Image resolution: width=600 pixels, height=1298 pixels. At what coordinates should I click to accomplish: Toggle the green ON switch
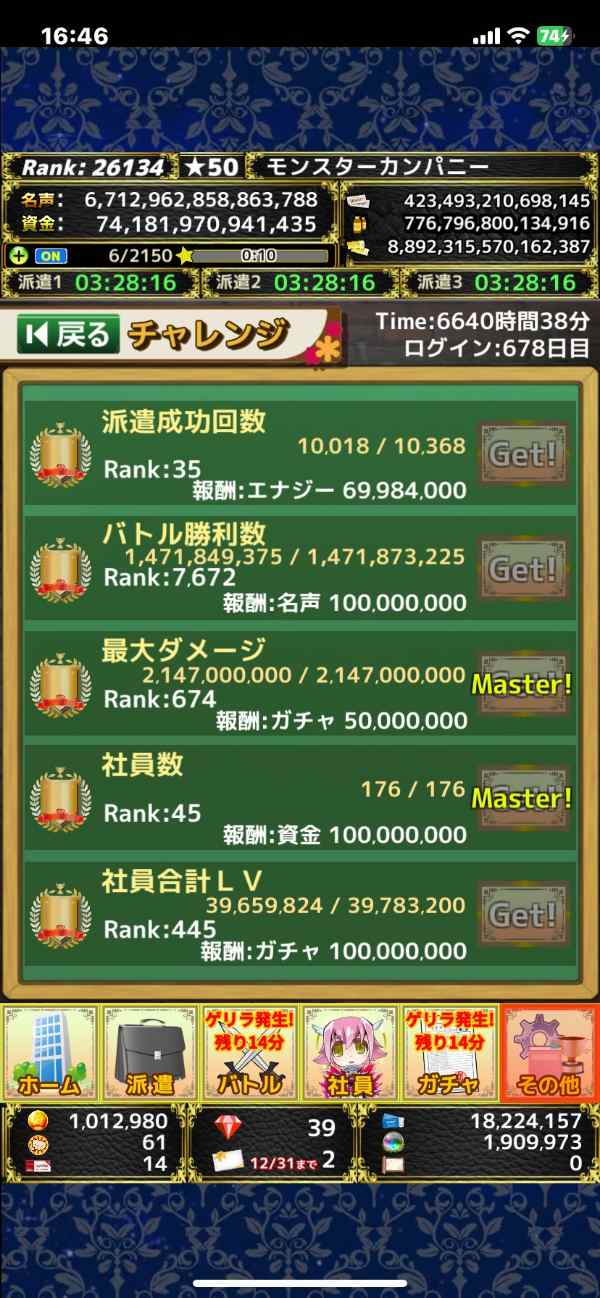[50, 255]
